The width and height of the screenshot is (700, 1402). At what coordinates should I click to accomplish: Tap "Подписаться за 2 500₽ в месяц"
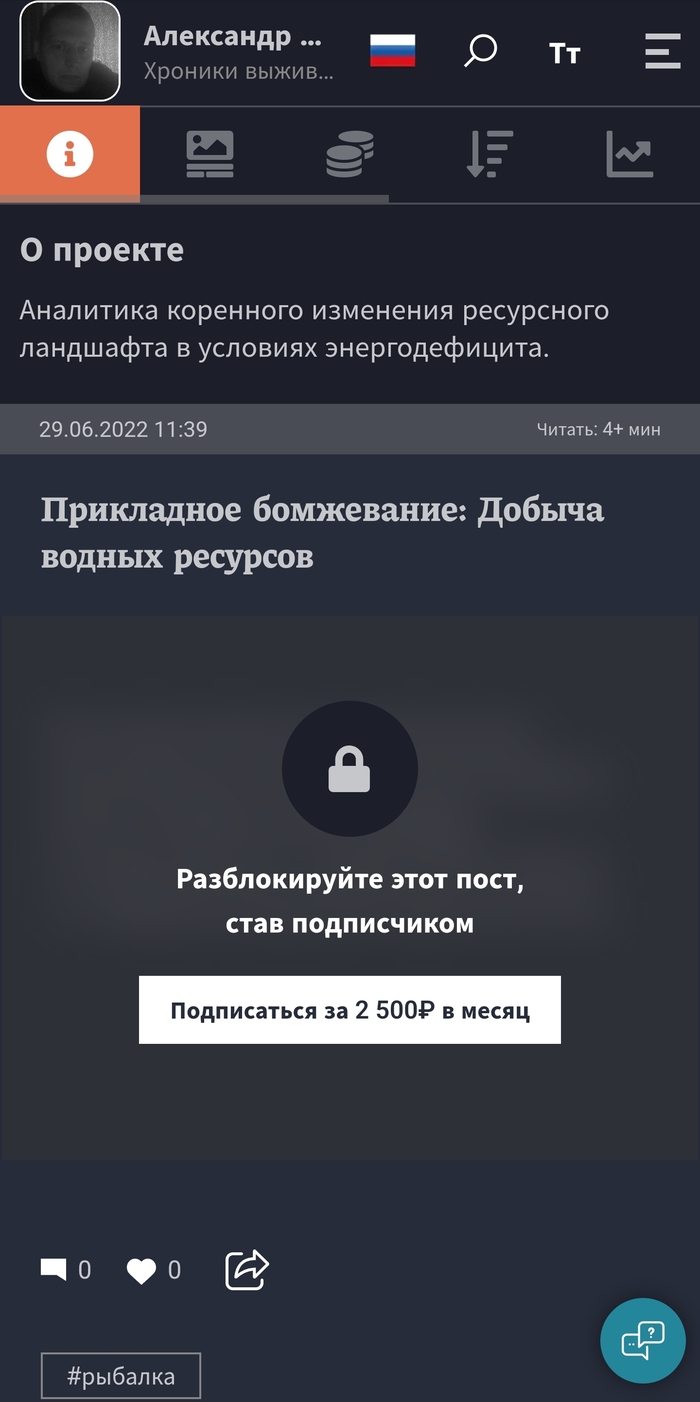click(x=350, y=1010)
